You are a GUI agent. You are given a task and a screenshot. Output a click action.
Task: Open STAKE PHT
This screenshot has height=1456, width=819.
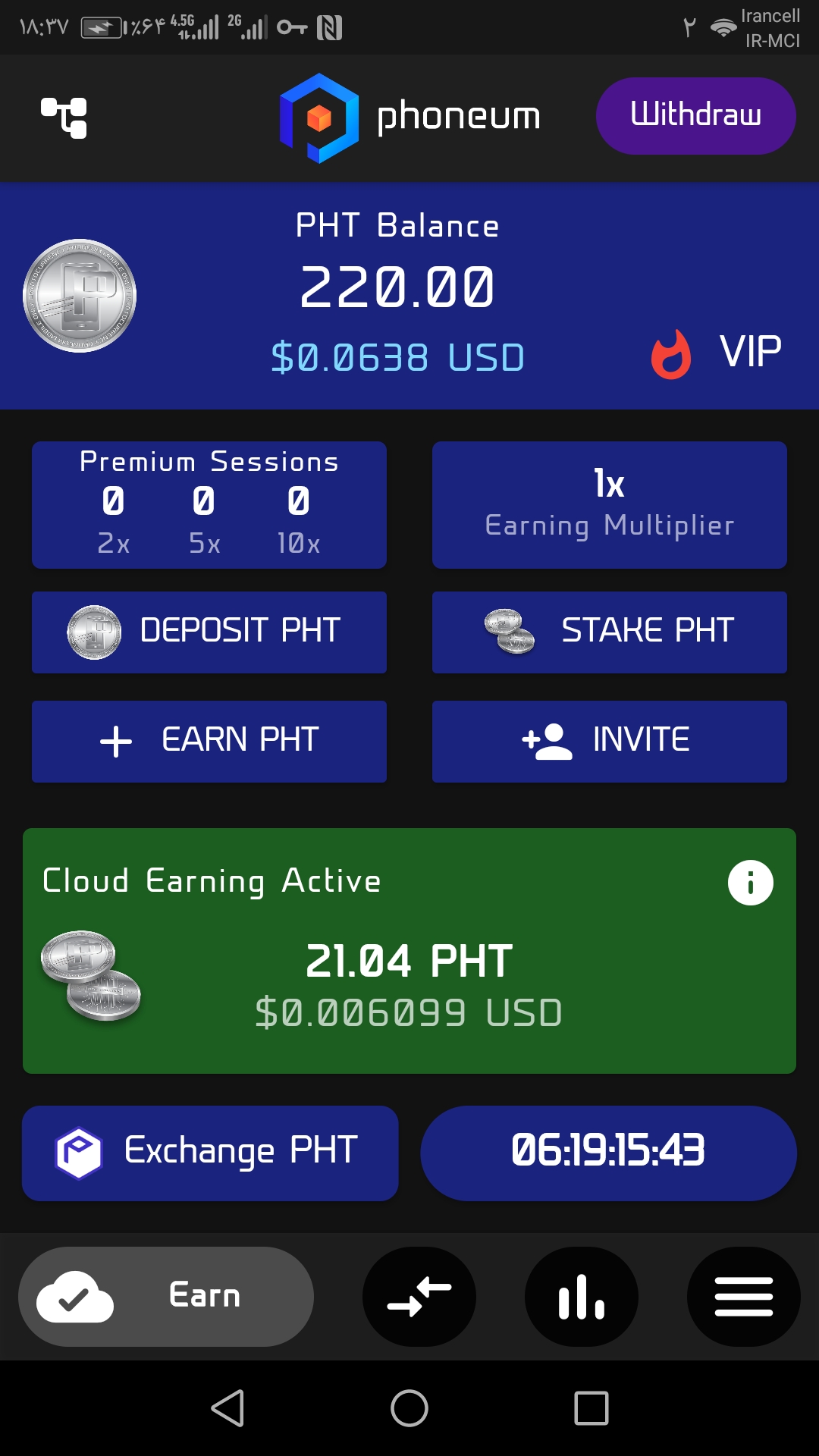[609, 632]
